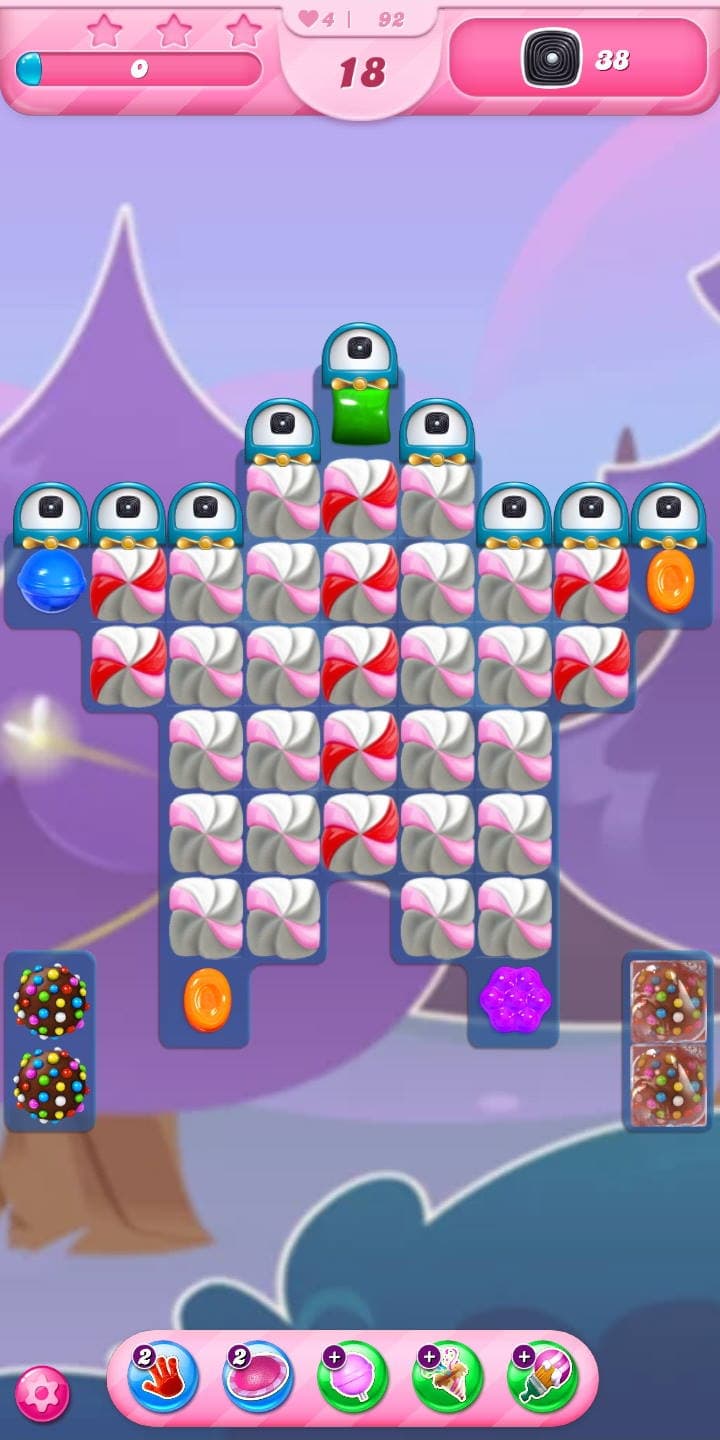Tap the green jelly candy
The height and width of the screenshot is (1440, 720).
tap(360, 414)
